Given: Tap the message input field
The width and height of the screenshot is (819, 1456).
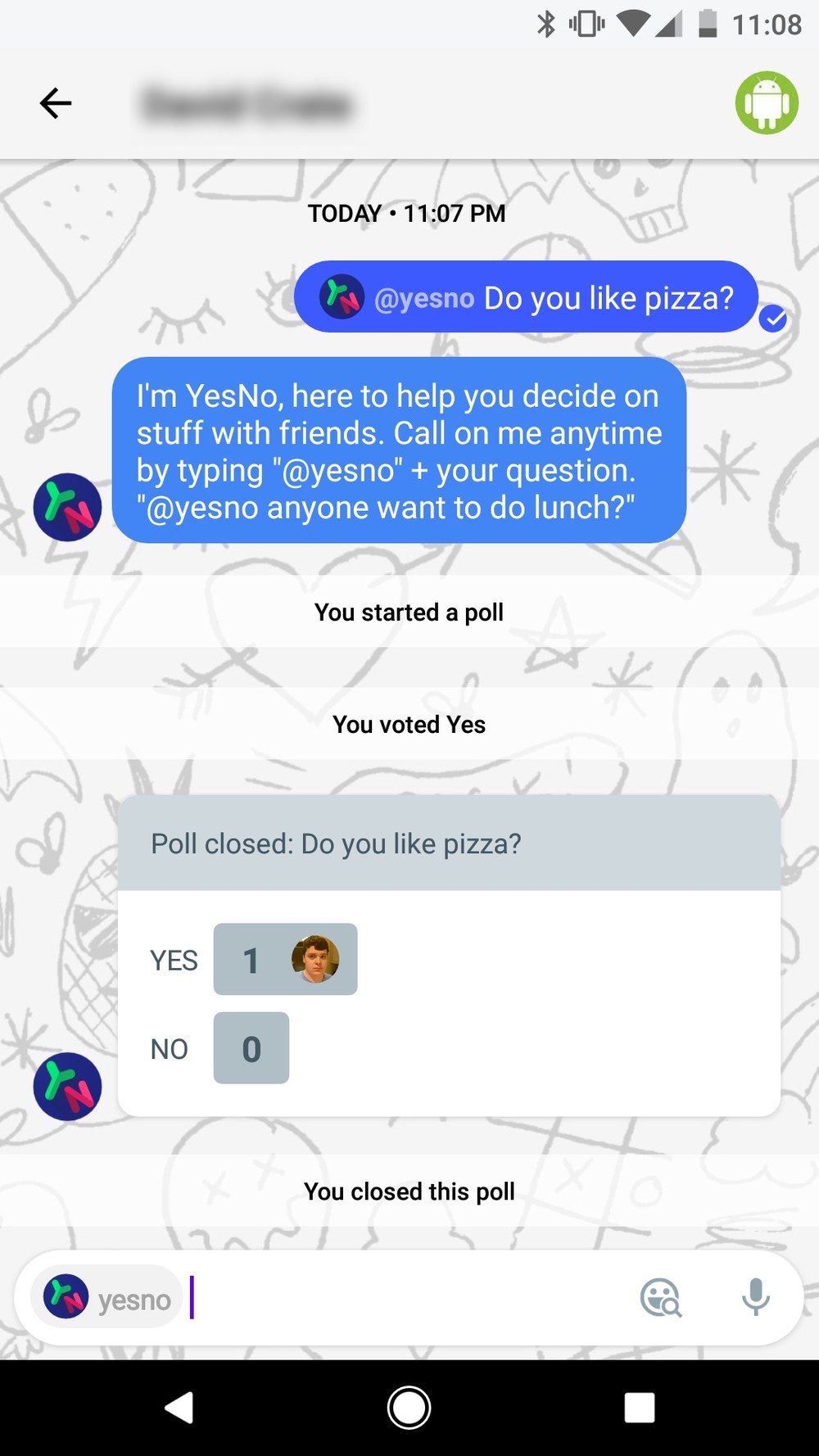Looking at the screenshot, I should coord(409,1298).
